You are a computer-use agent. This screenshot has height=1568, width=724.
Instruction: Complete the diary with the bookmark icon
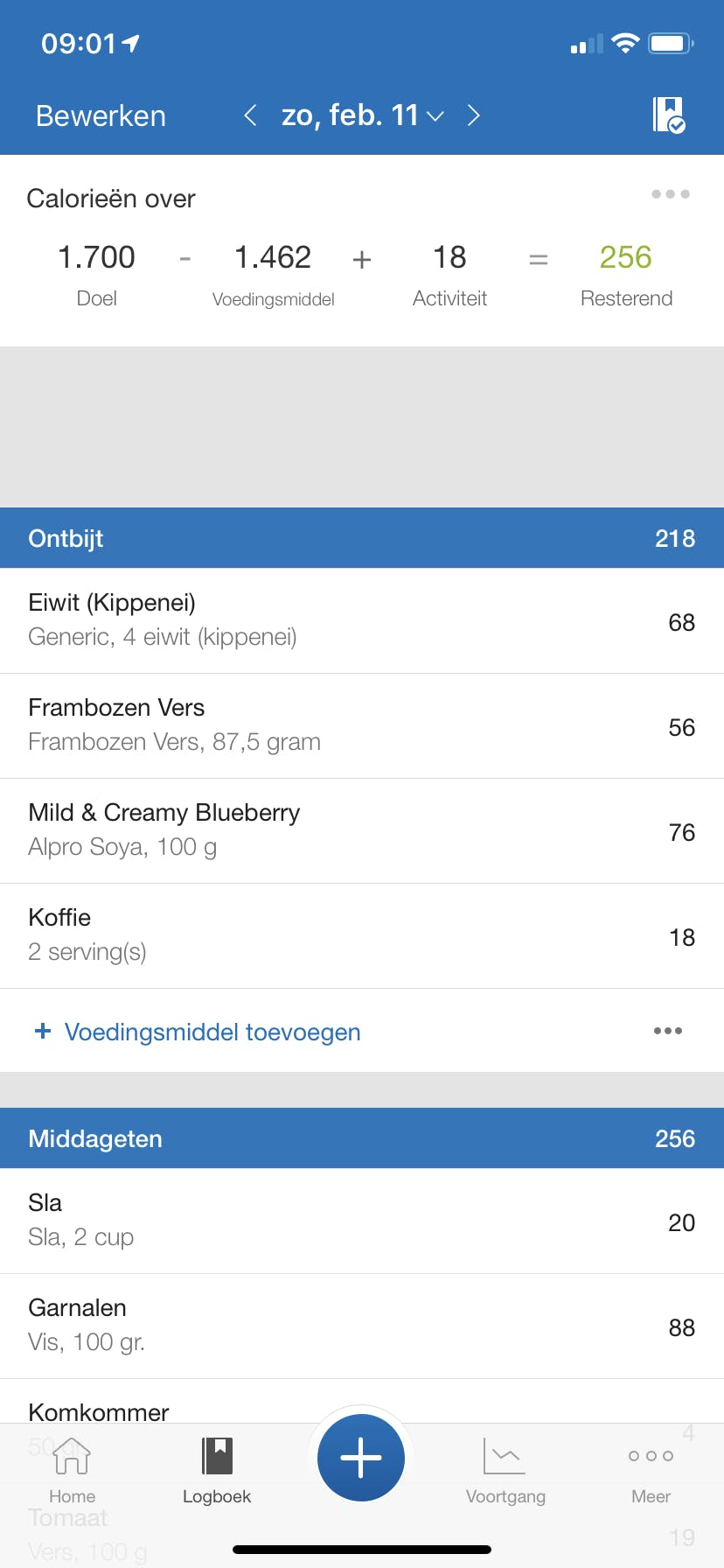pyautogui.click(x=669, y=115)
